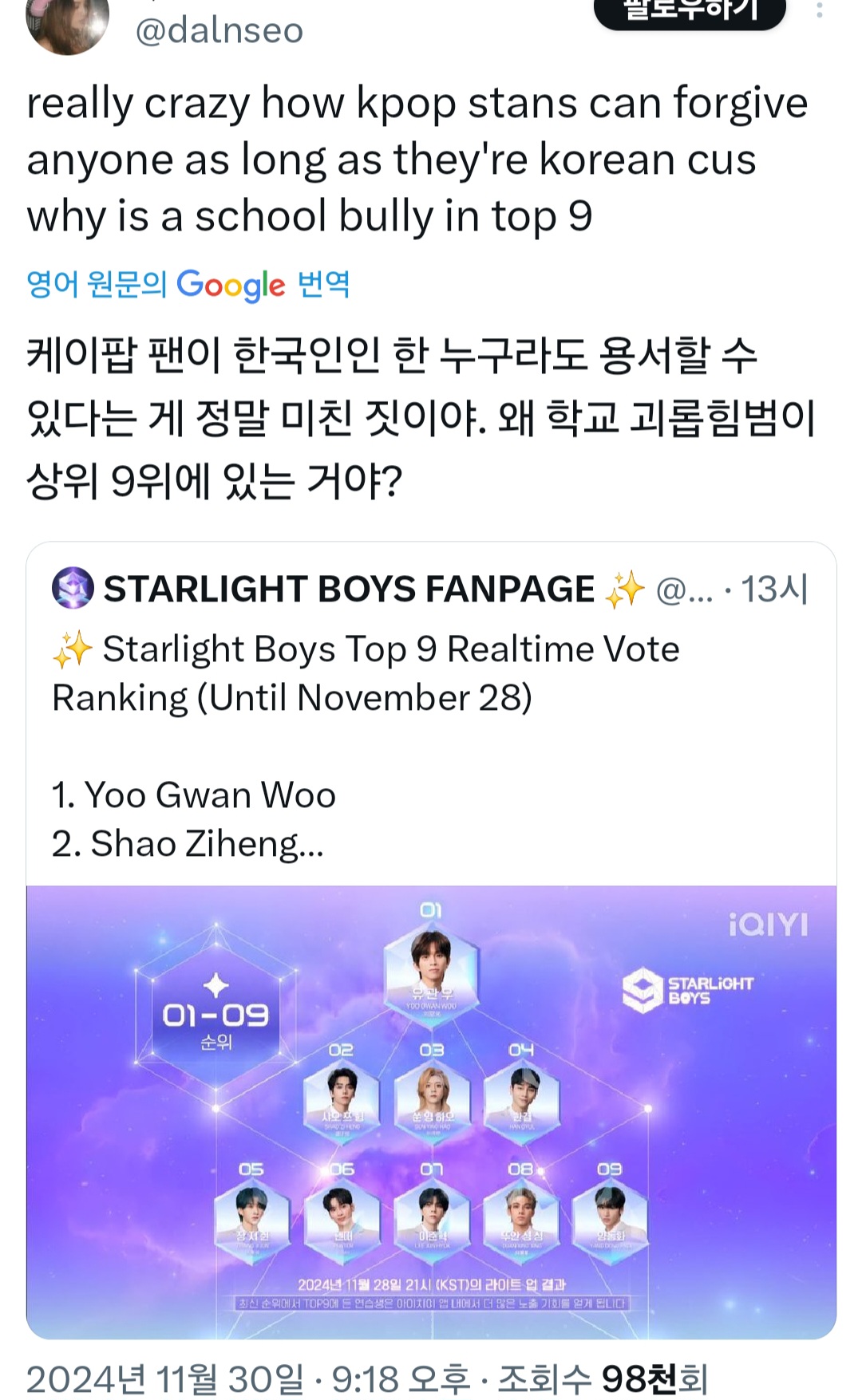This screenshot has height=1400, width=862.
Task: Tap the 팔로우하기 follow button
Action: point(690,11)
